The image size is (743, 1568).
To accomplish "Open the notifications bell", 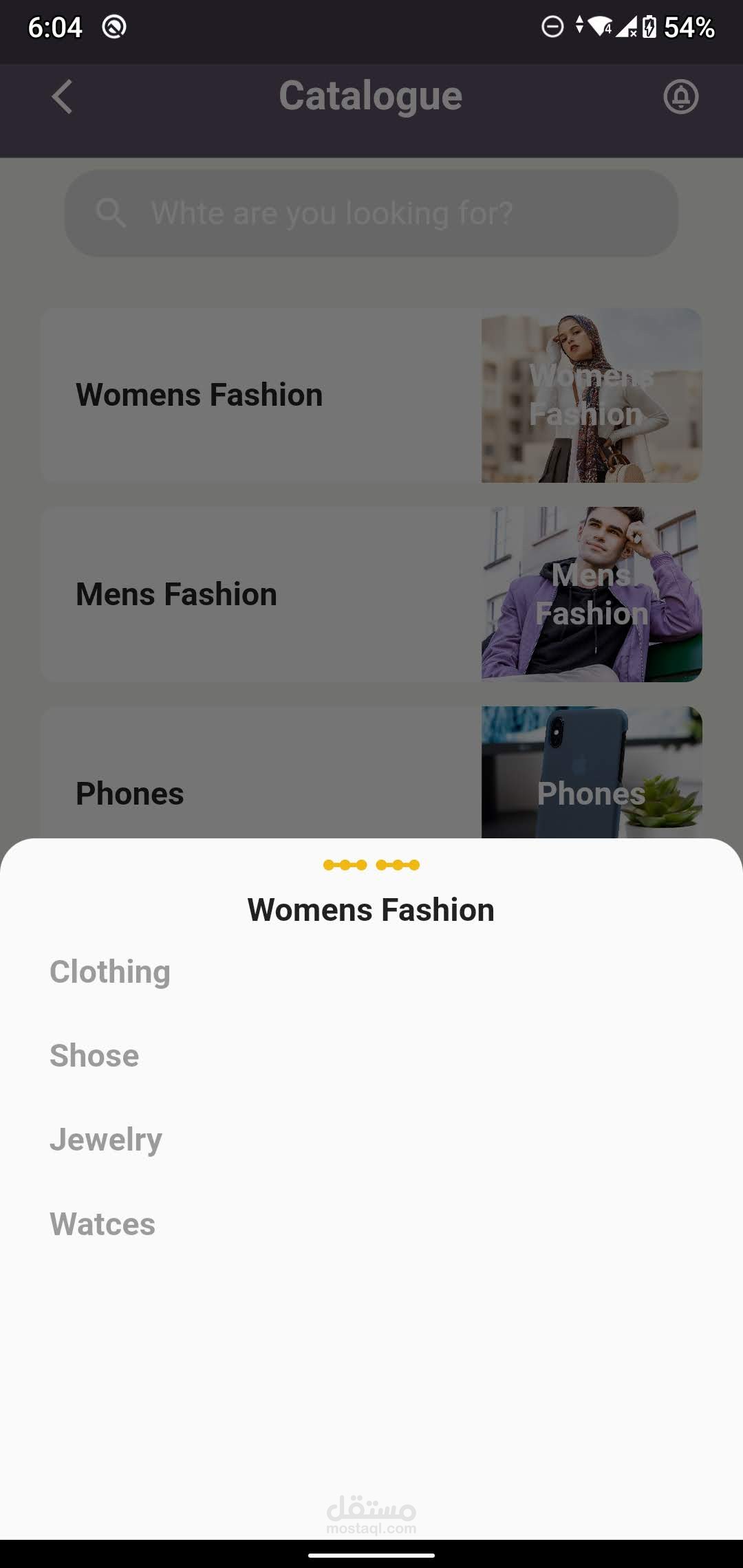I will pos(680,96).
